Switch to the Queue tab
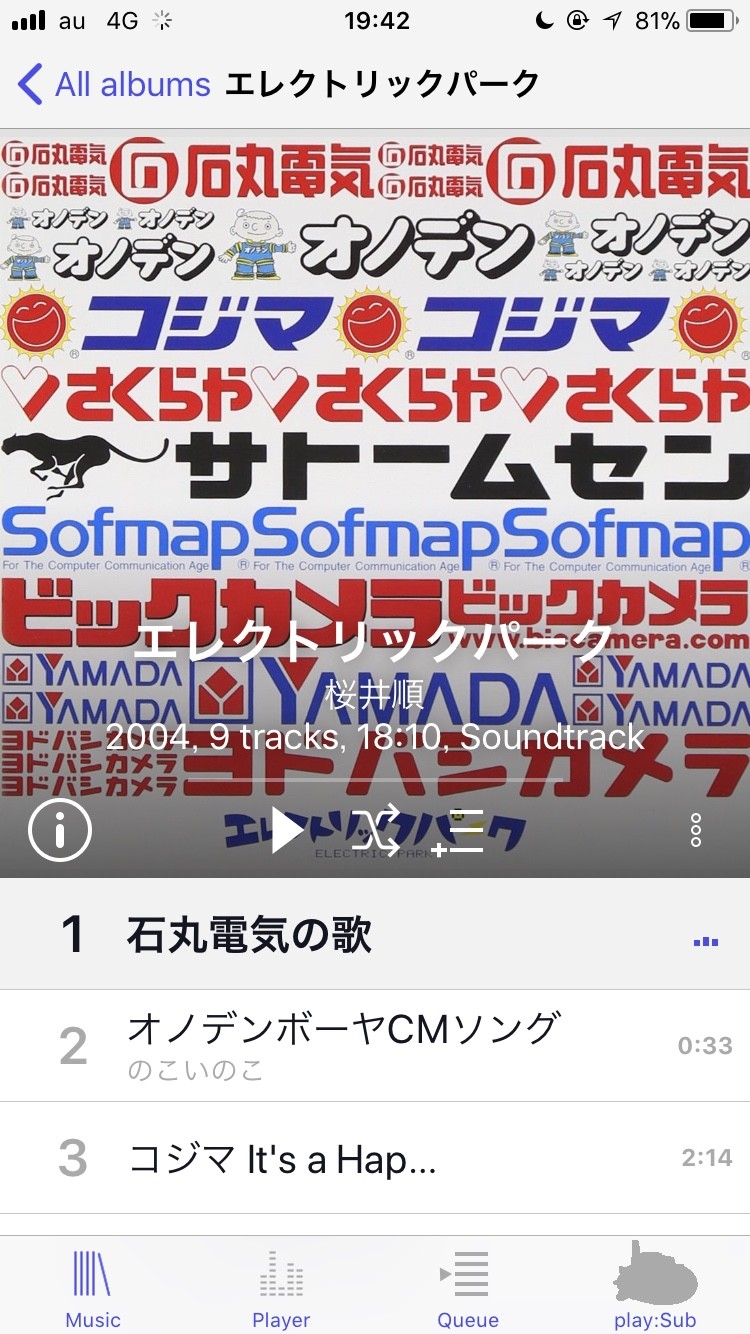The image size is (750, 1334). pos(468,1288)
